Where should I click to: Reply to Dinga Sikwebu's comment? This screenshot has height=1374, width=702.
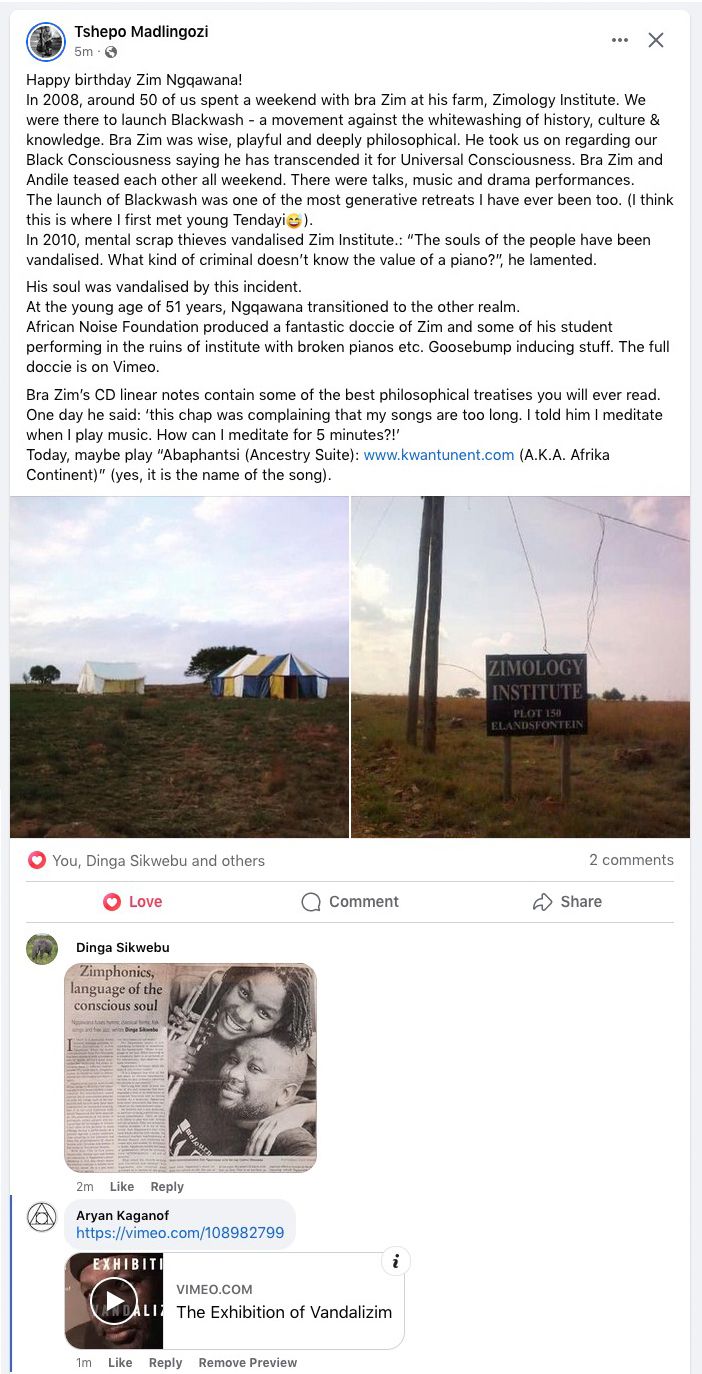[x=167, y=1187]
